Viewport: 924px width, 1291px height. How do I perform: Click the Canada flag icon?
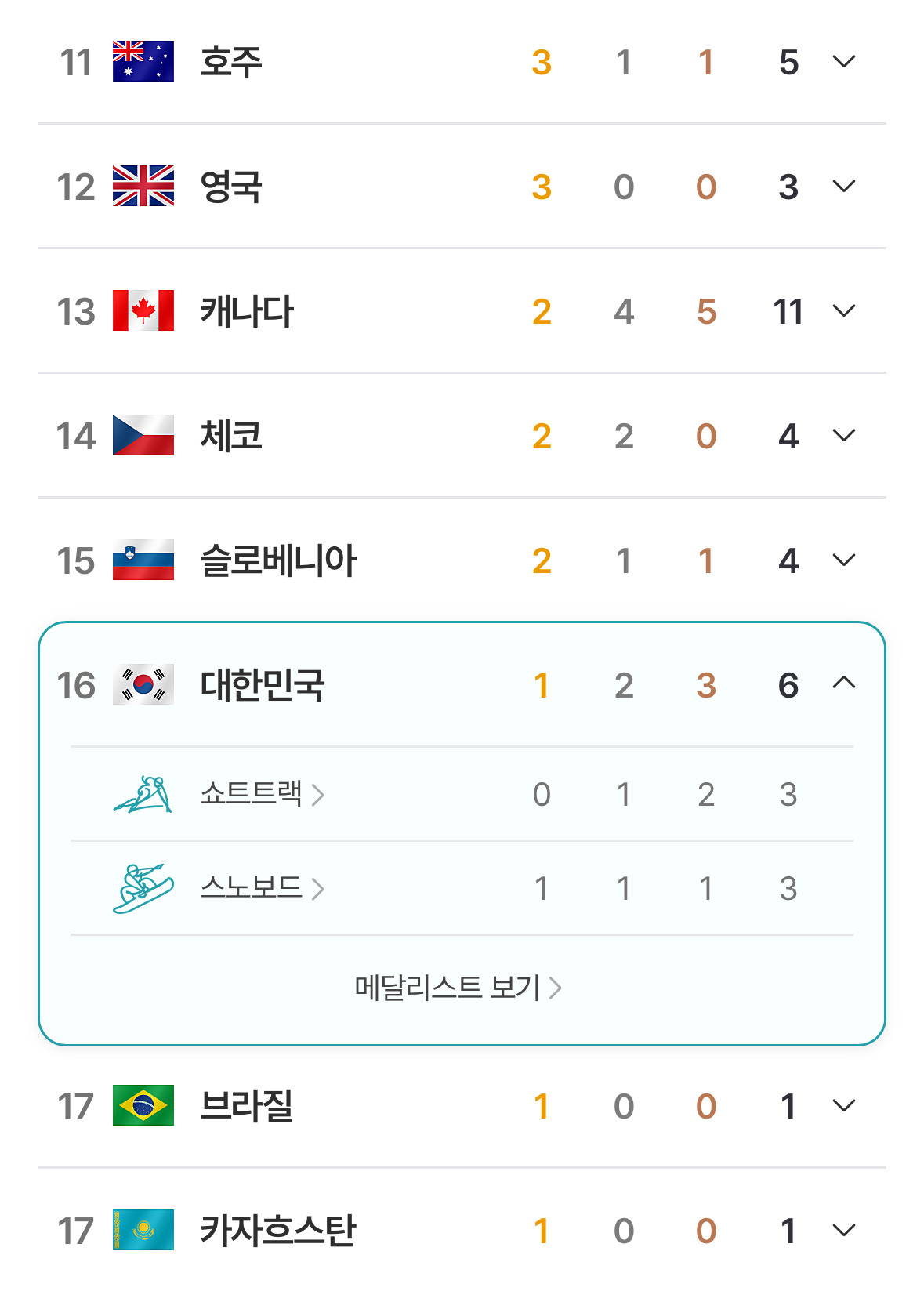coord(144,310)
